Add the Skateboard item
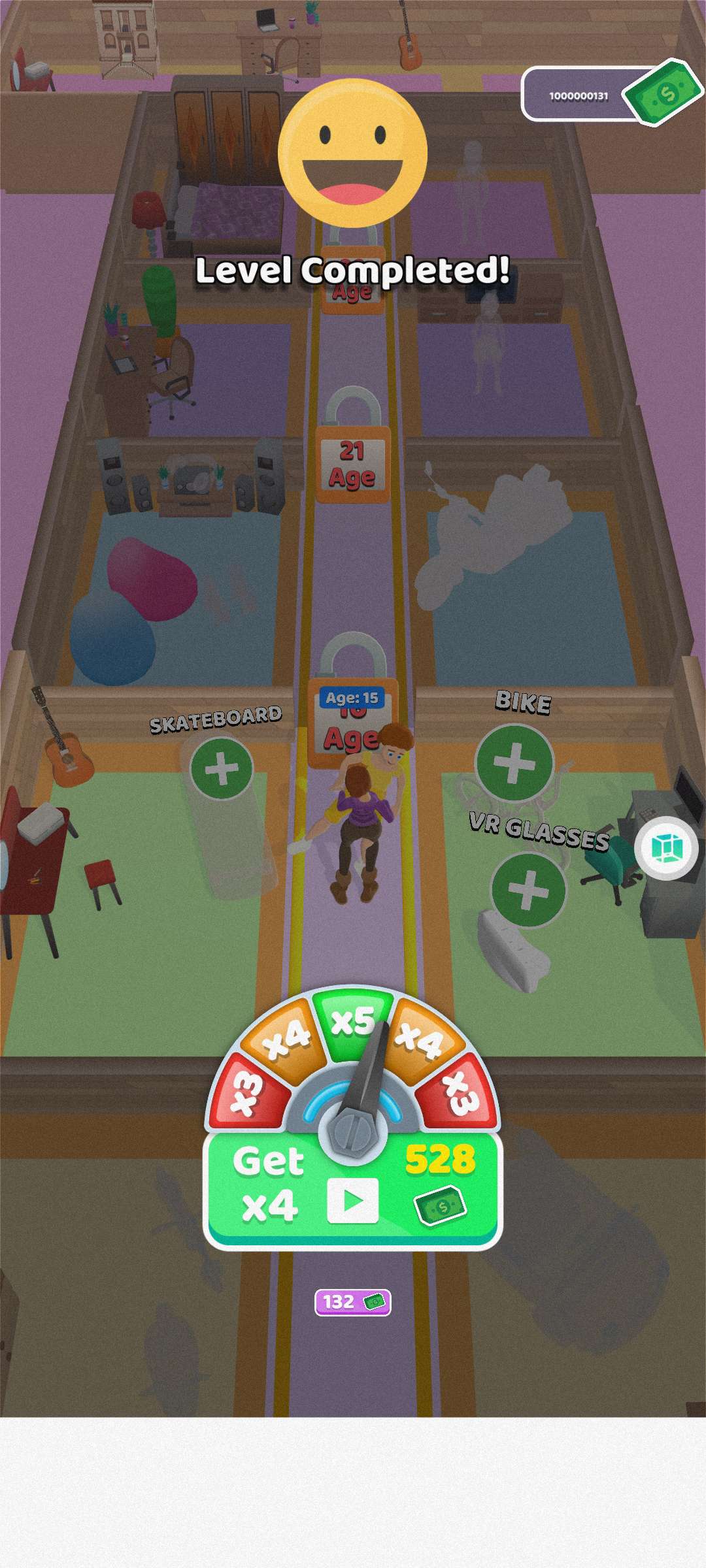The image size is (706, 1568). click(222, 768)
